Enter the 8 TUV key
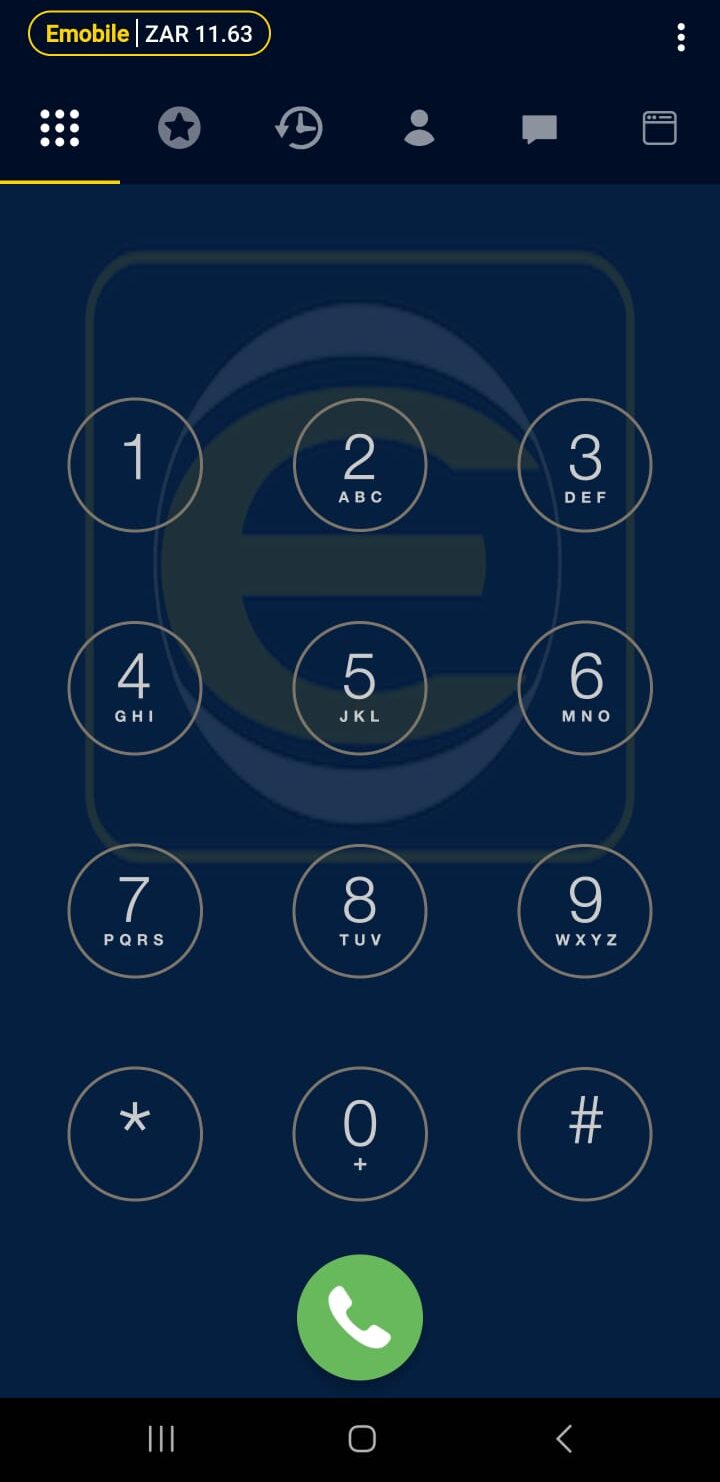The width and height of the screenshot is (720, 1482). point(360,911)
